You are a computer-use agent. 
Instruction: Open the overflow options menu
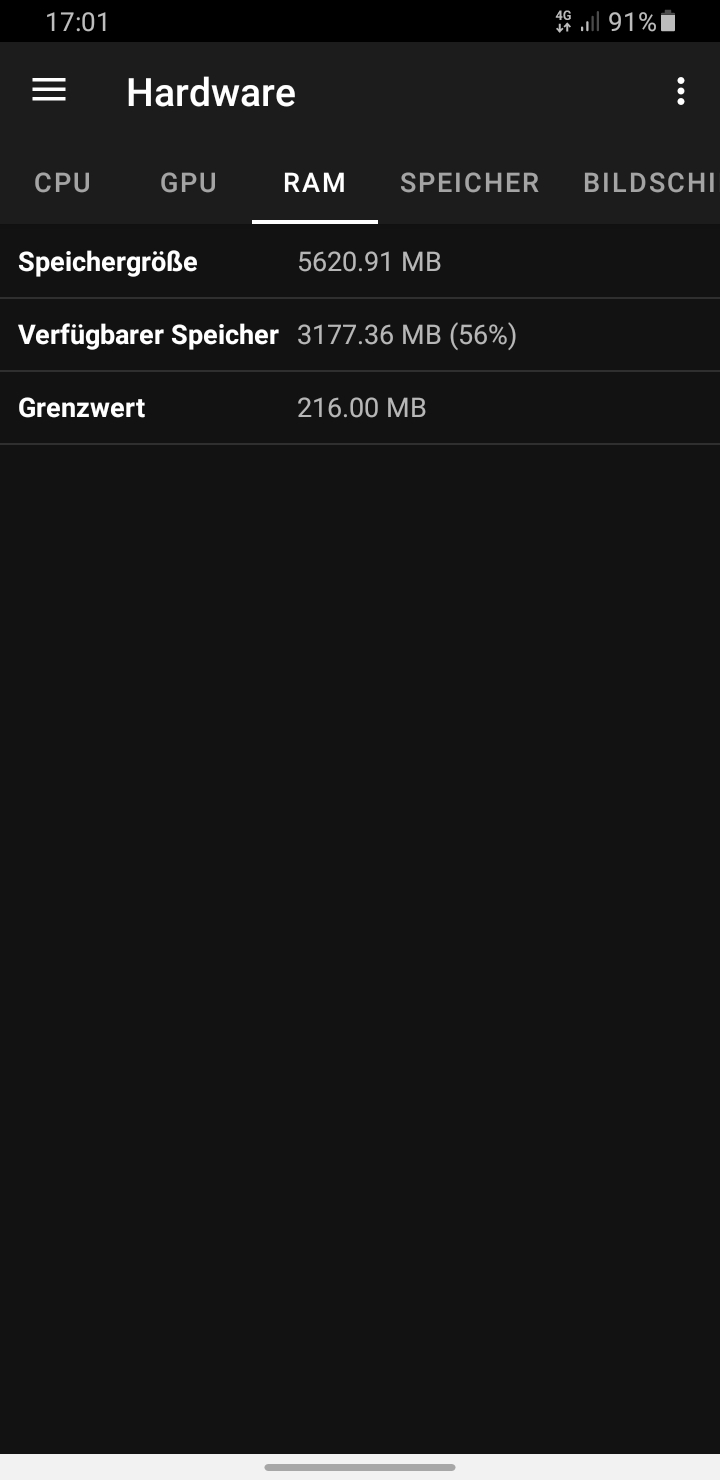pyautogui.click(x=681, y=92)
